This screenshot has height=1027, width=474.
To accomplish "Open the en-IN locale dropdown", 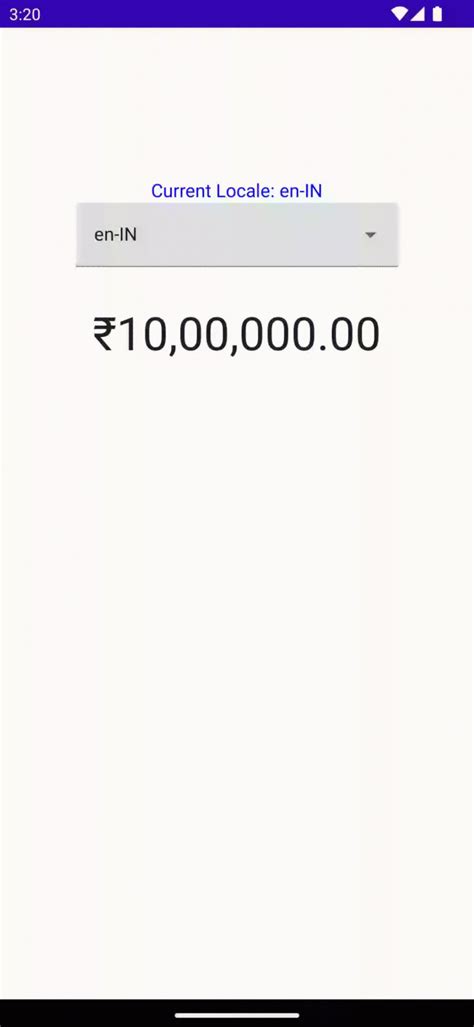I will (x=237, y=234).
